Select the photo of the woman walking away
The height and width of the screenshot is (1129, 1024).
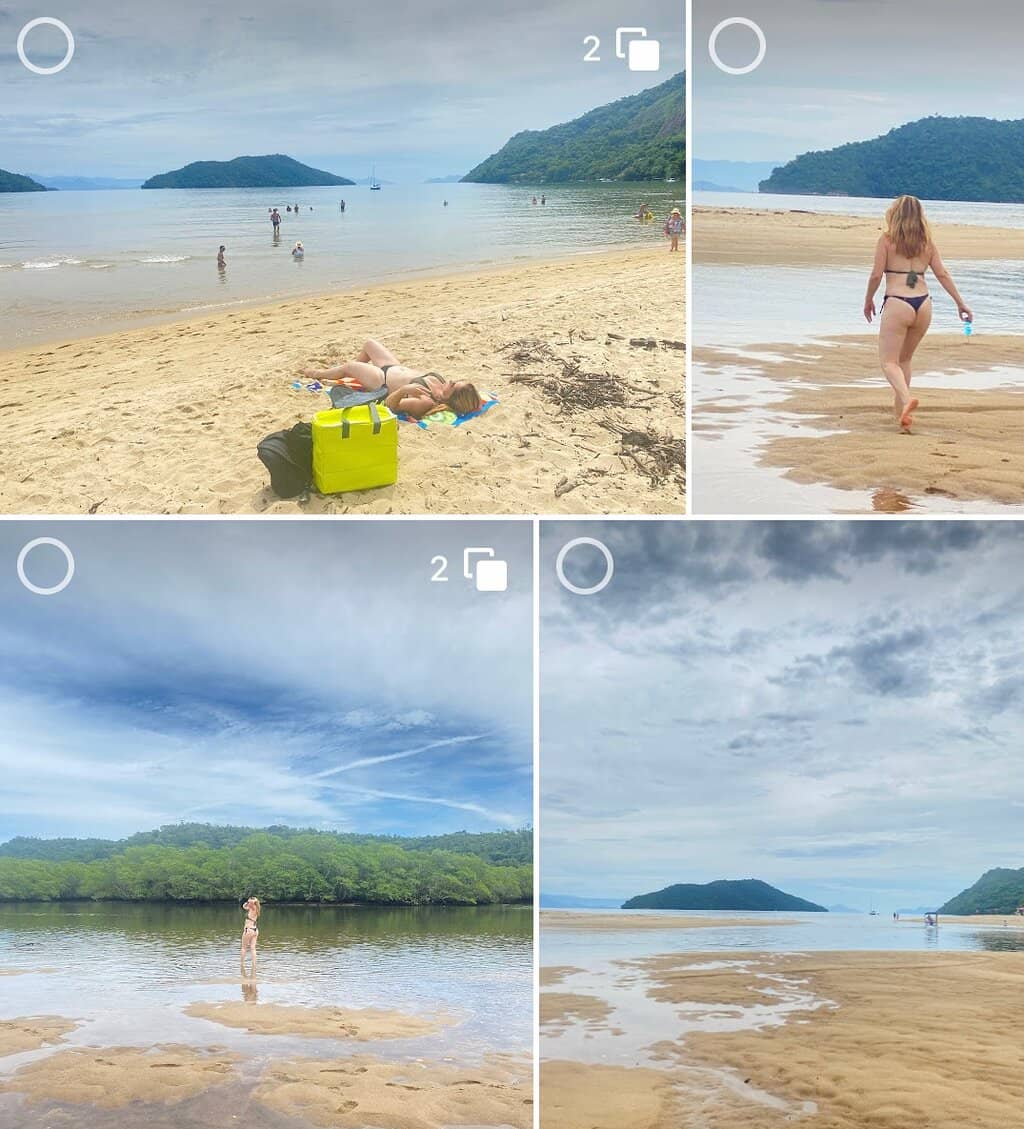click(737, 46)
